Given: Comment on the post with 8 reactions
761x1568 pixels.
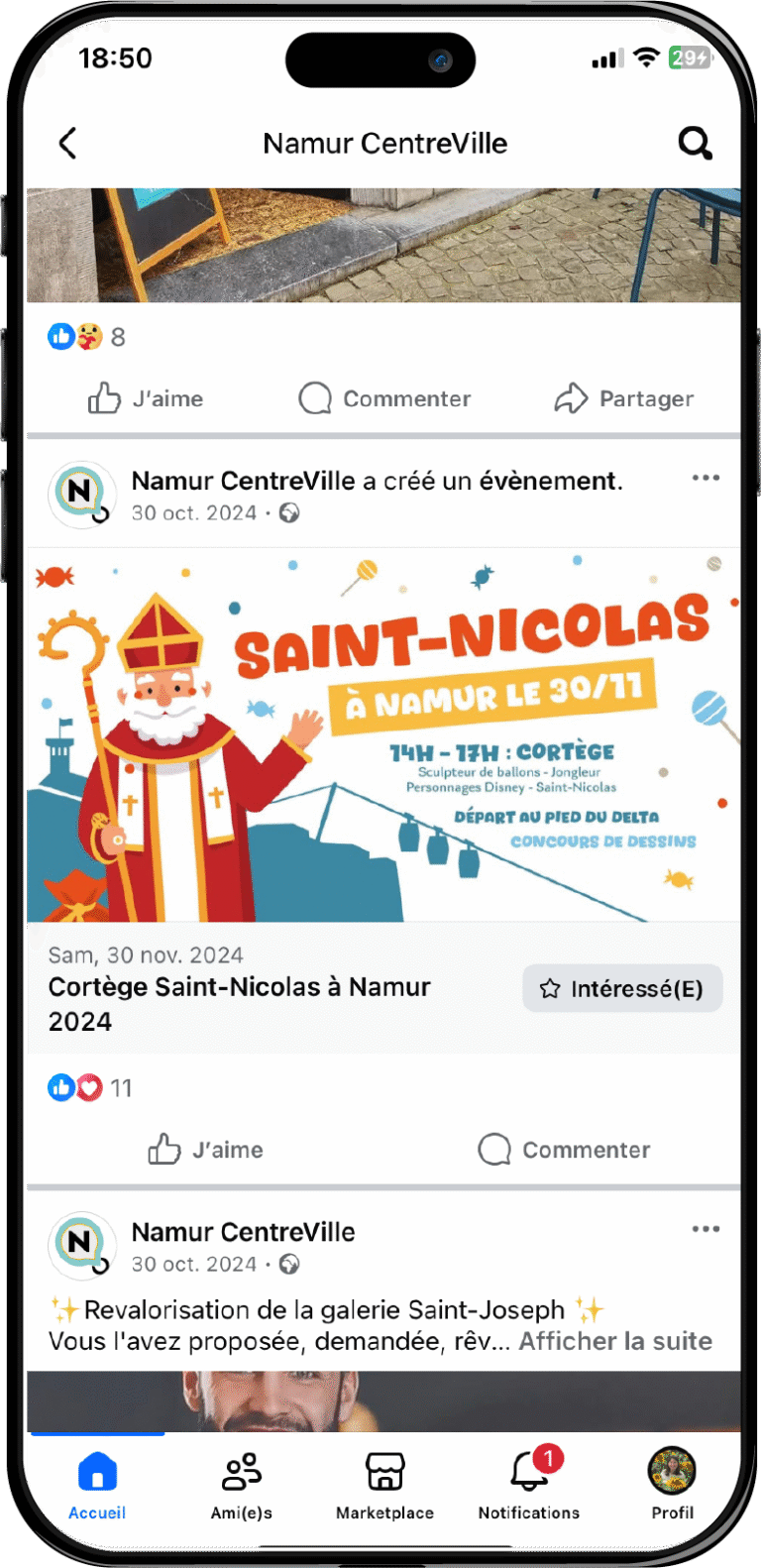Looking at the screenshot, I should pos(384,398).
